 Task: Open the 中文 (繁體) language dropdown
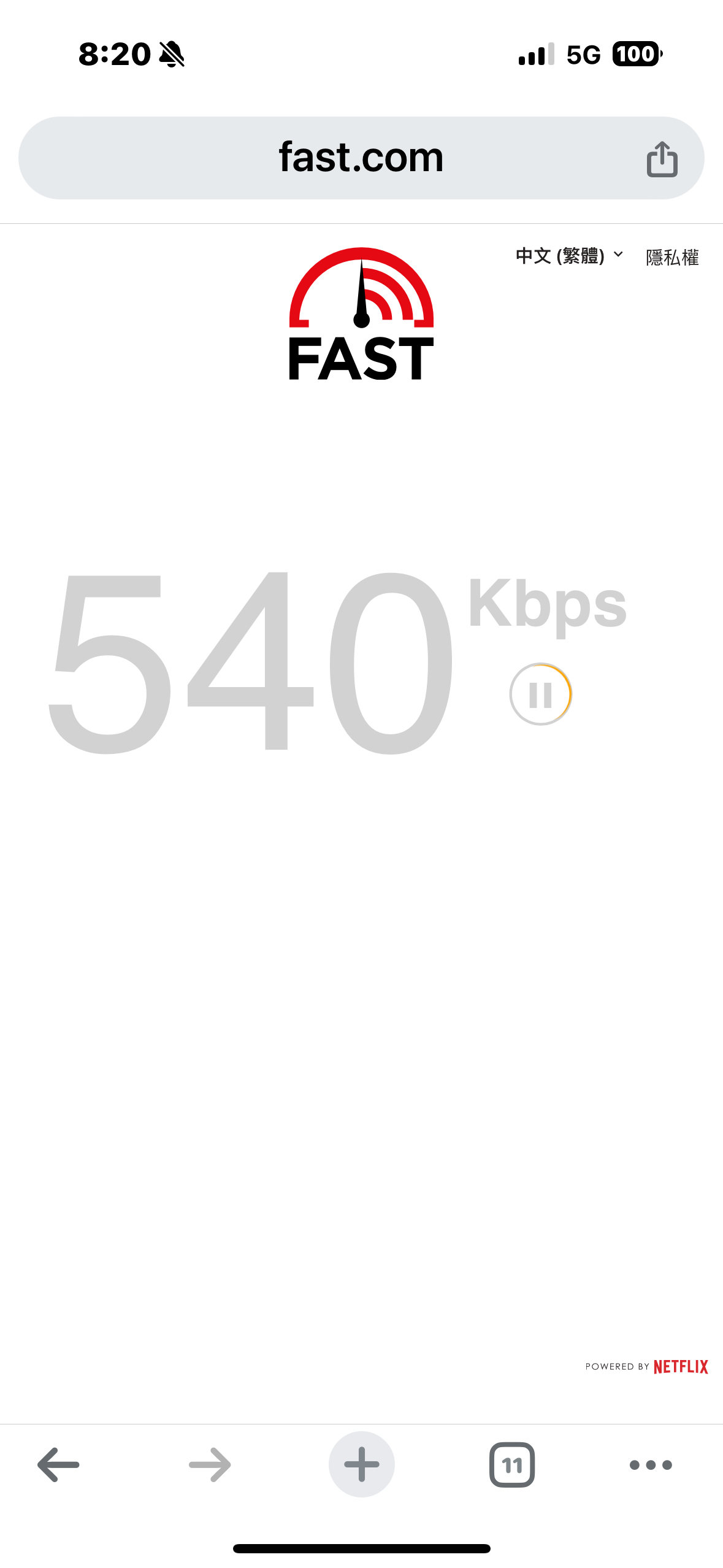tap(569, 256)
